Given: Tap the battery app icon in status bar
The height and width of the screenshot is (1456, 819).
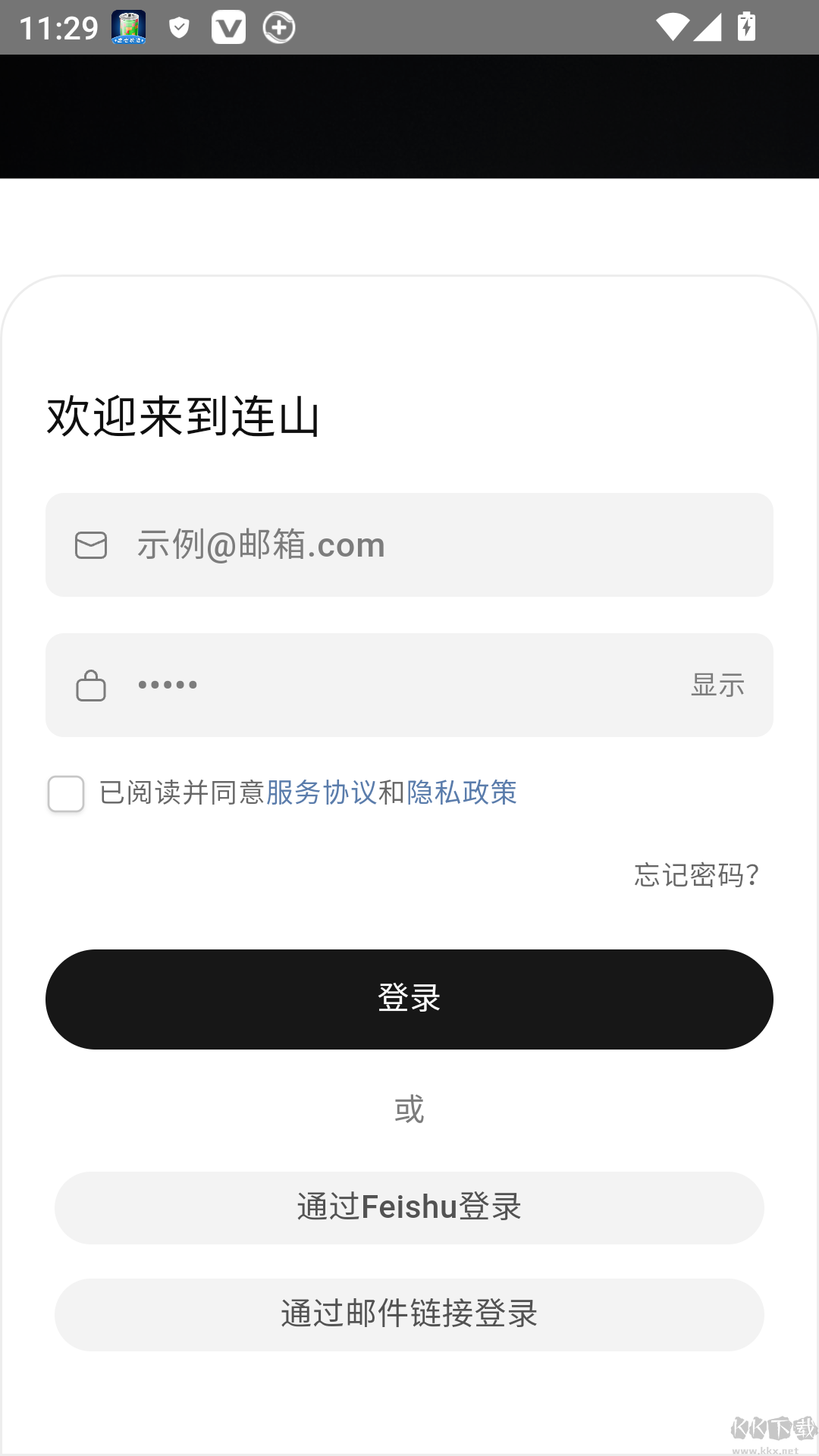Looking at the screenshot, I should coord(127,27).
